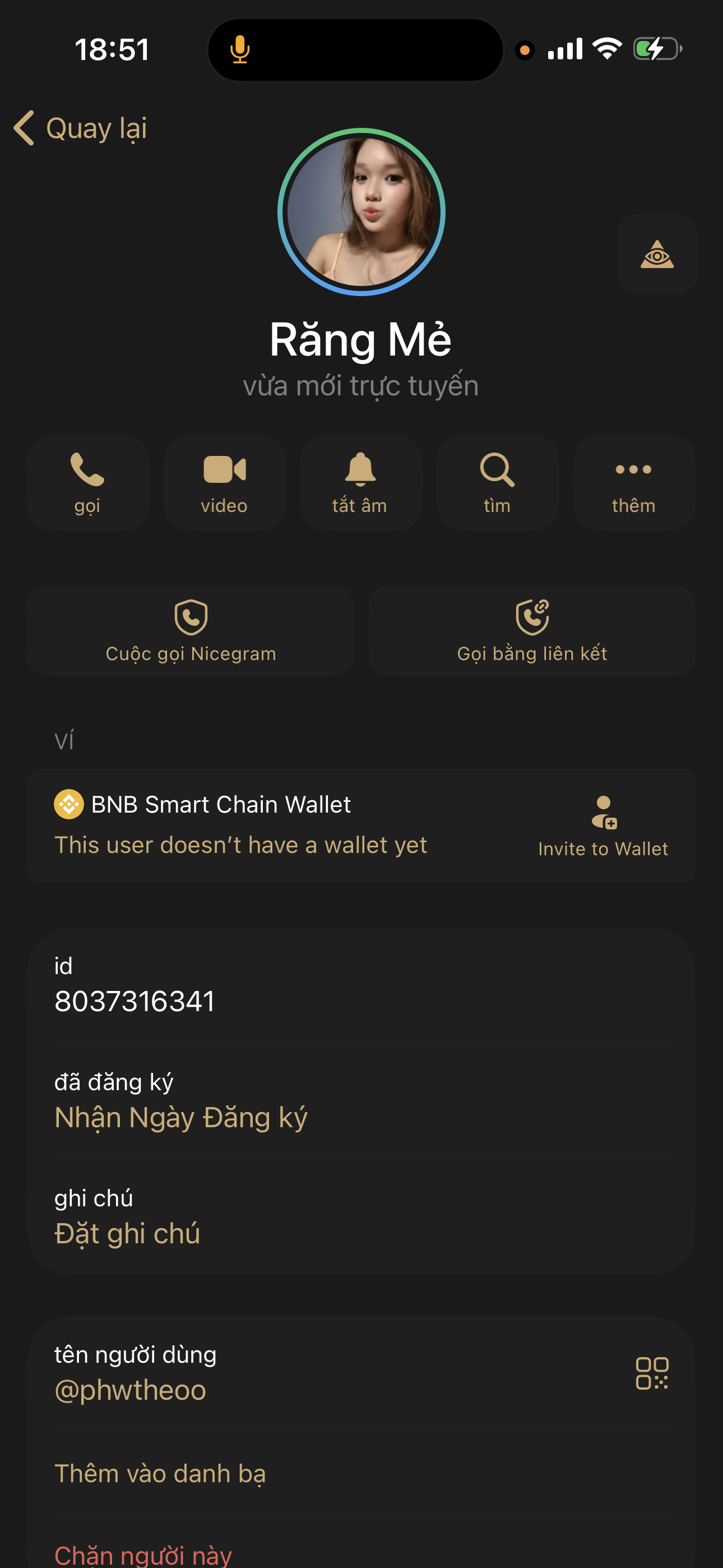Choose Thêm vào danh bạ
This screenshot has width=723, height=1568.
pos(160,1473)
